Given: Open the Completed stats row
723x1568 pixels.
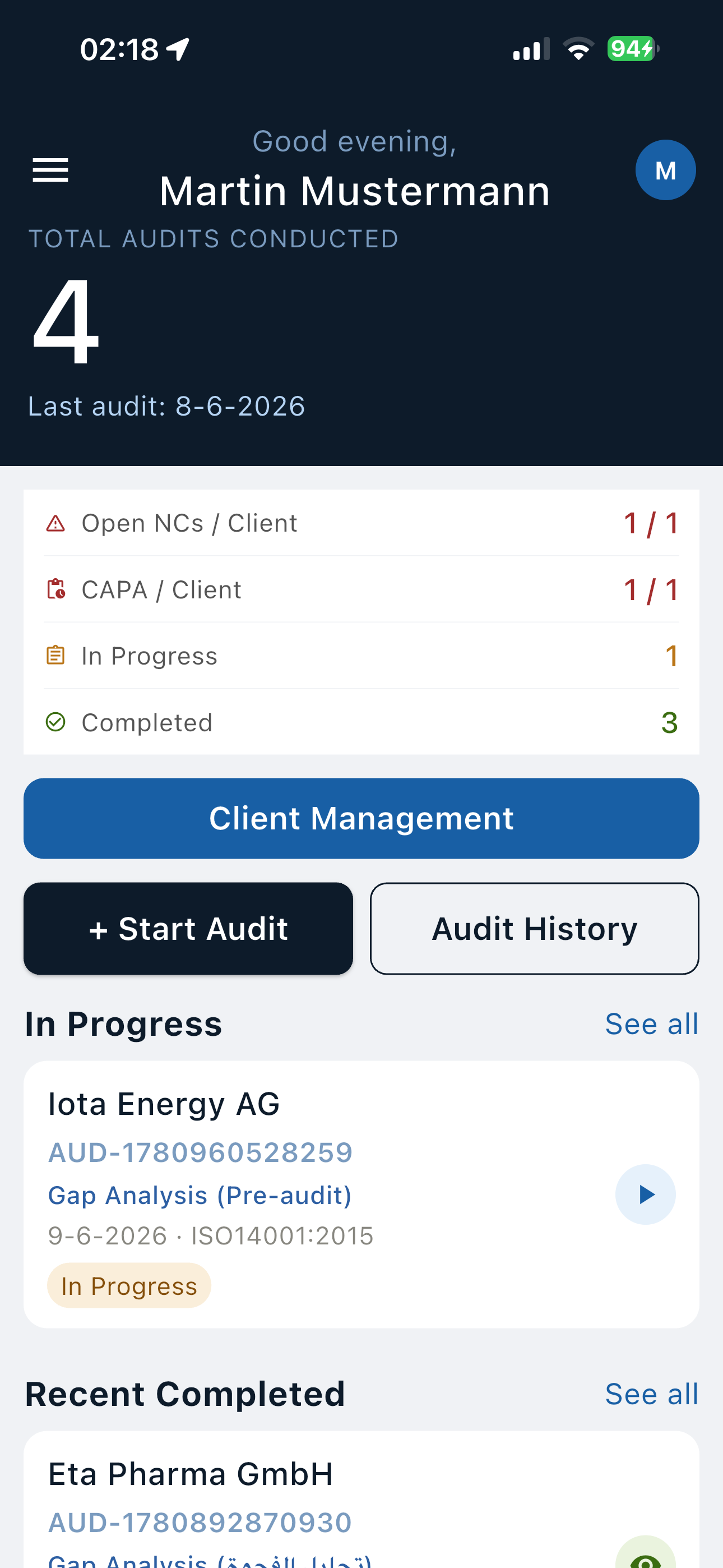Looking at the screenshot, I should 361,722.
